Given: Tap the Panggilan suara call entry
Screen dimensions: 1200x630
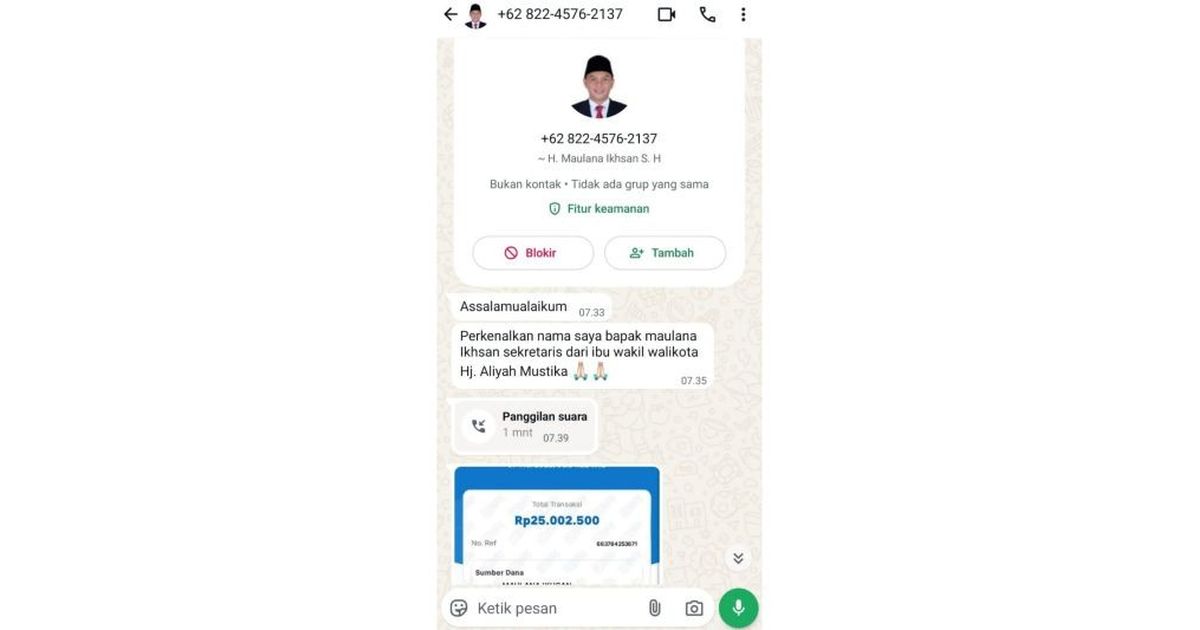Looking at the screenshot, I should click(x=523, y=424).
